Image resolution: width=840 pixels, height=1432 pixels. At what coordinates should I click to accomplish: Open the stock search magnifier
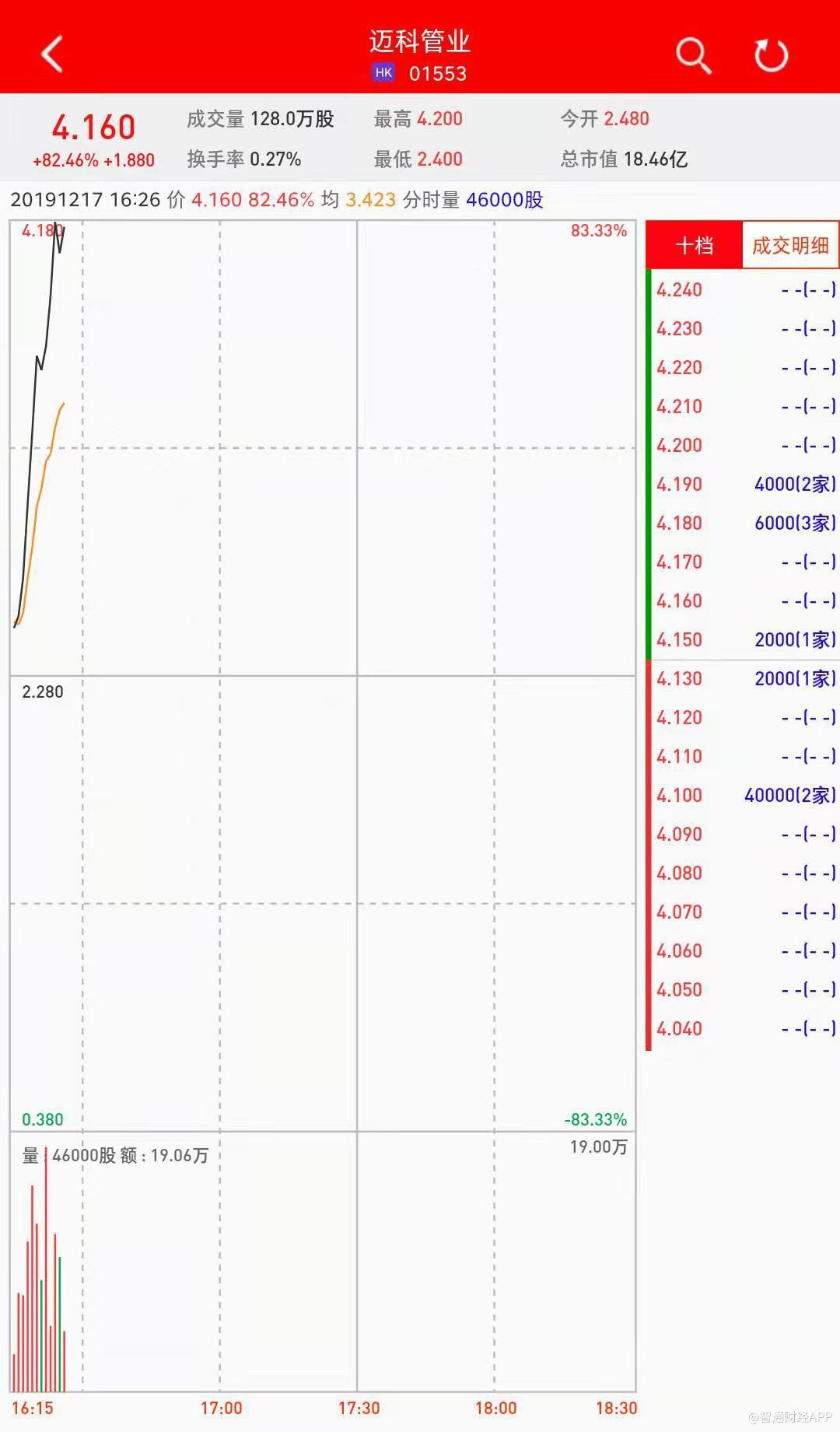click(693, 55)
